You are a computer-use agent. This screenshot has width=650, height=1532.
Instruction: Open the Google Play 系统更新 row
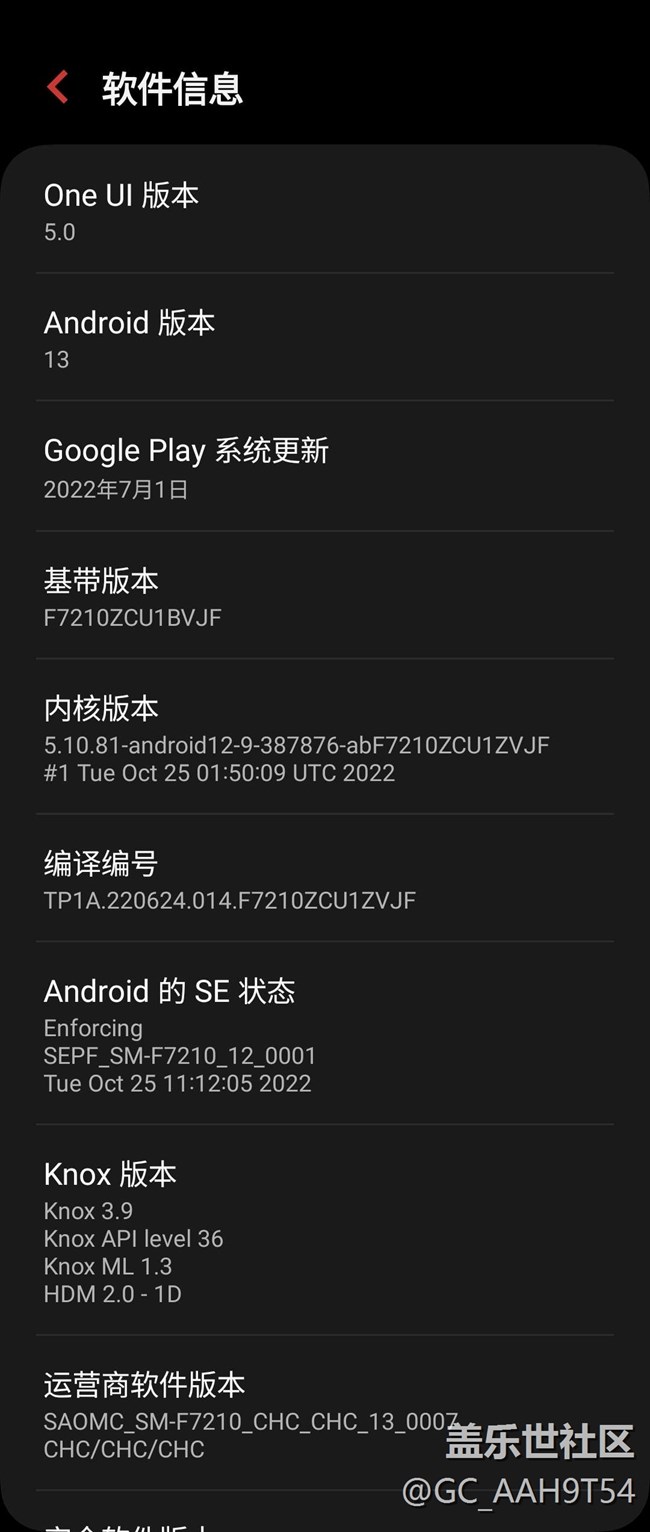click(324, 467)
